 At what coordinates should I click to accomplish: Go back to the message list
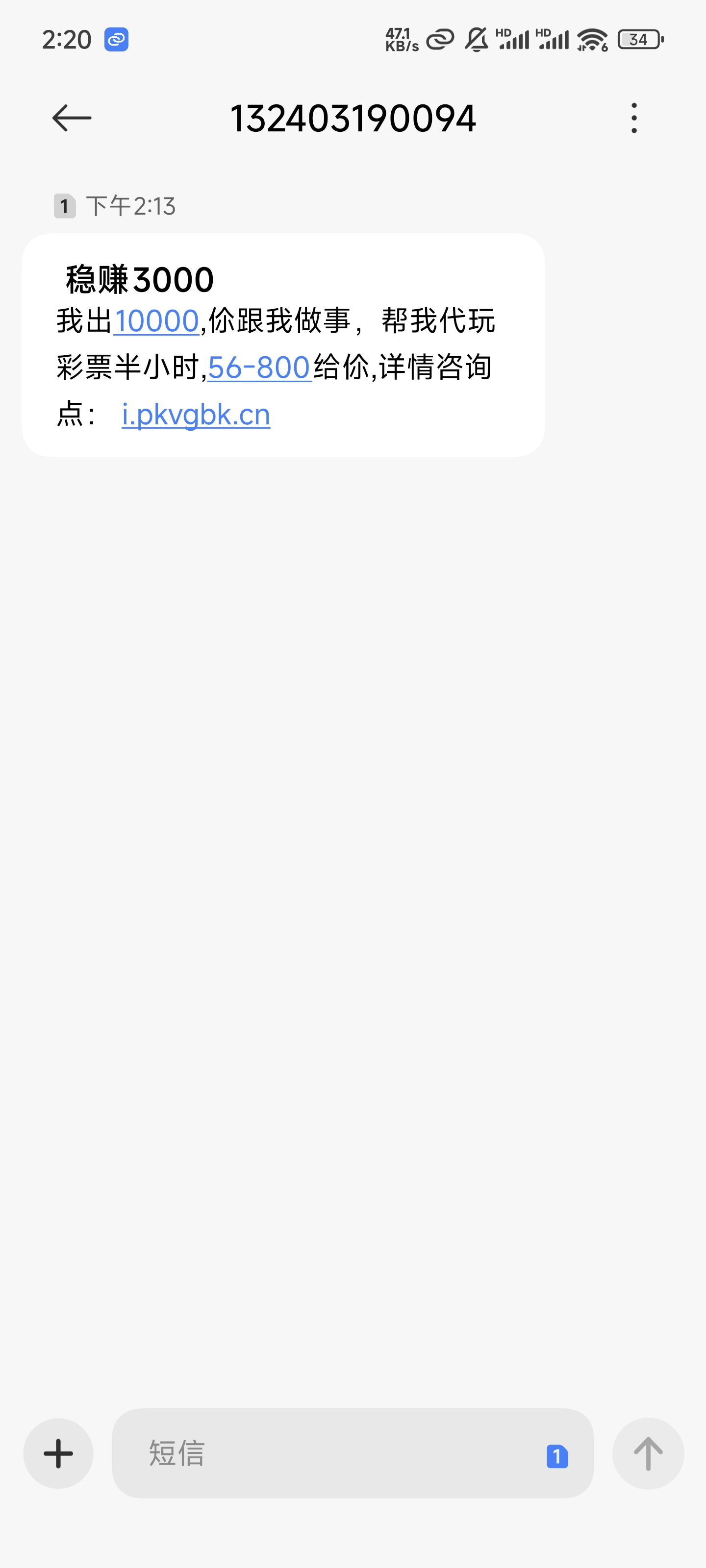point(72,118)
